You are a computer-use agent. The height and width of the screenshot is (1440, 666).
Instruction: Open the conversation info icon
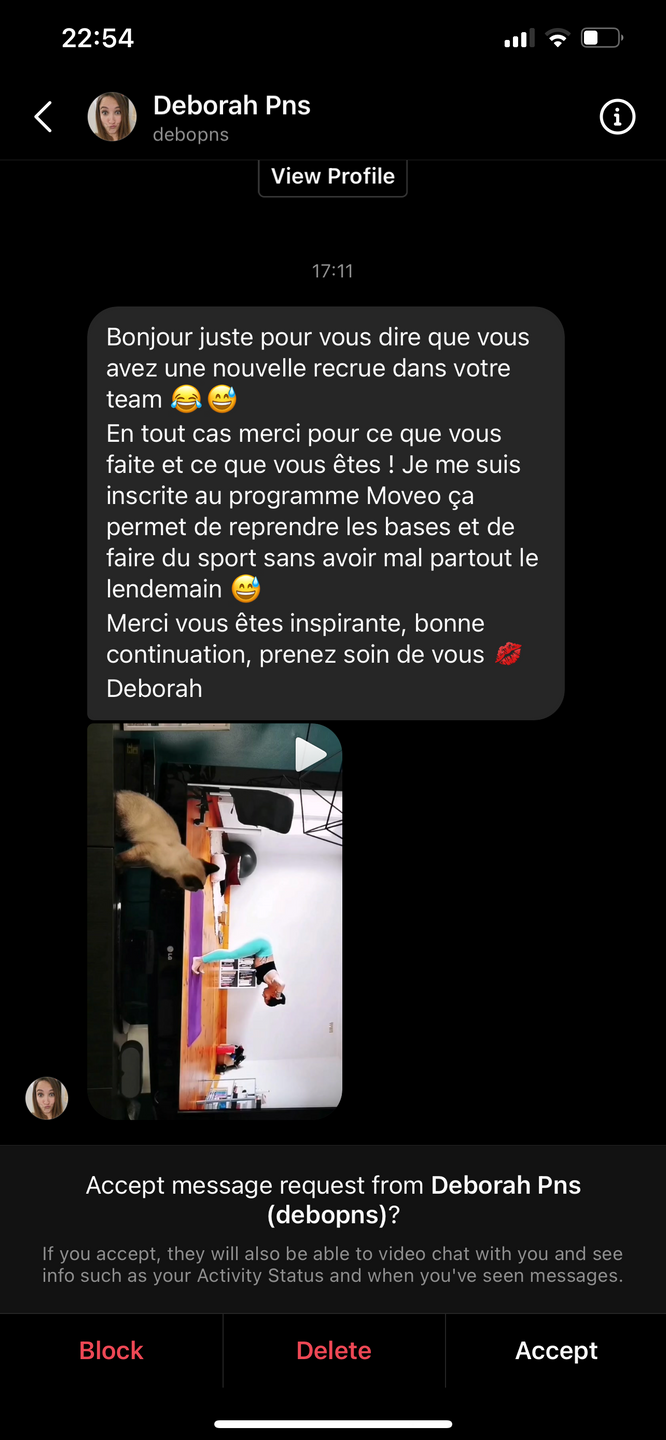click(x=617, y=117)
